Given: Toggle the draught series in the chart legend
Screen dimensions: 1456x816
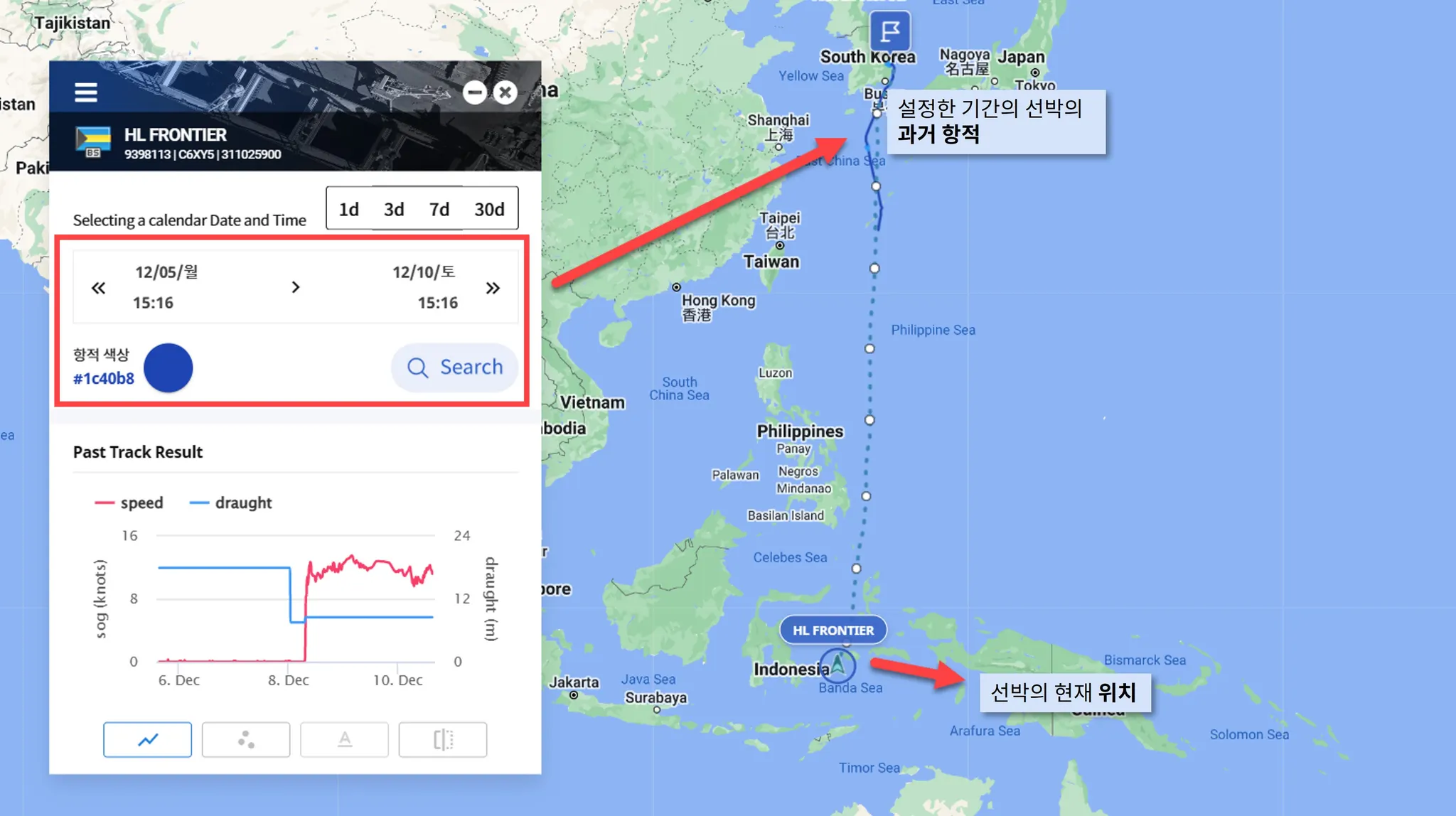Looking at the screenshot, I should [x=232, y=503].
